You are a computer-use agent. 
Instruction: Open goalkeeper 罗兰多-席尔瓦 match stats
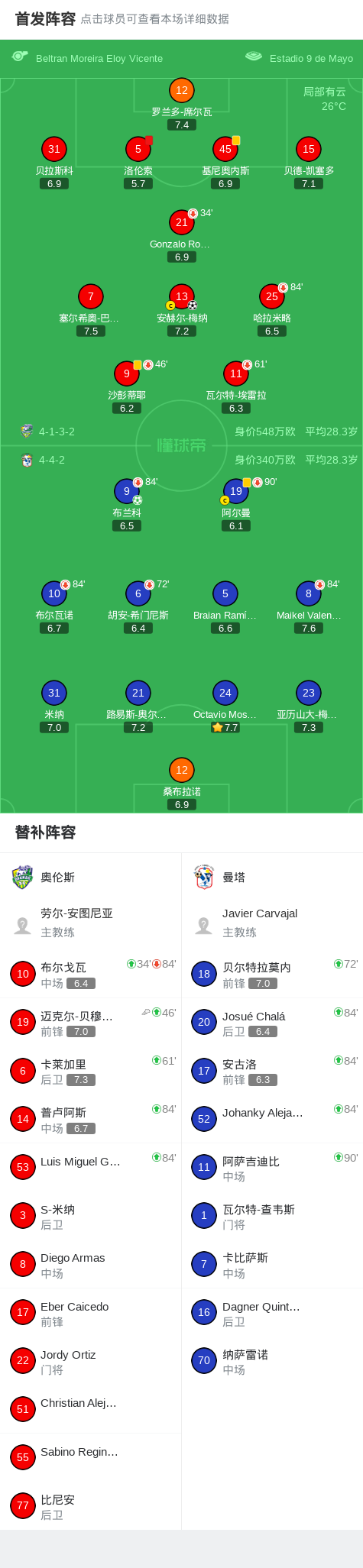[182, 104]
